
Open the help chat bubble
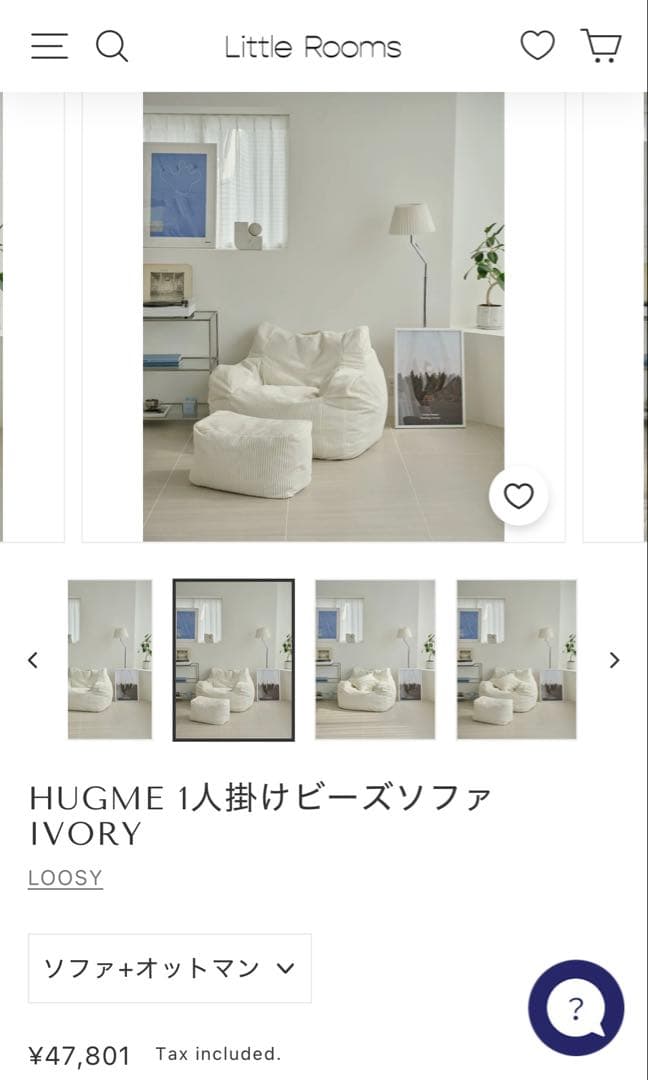click(576, 1008)
